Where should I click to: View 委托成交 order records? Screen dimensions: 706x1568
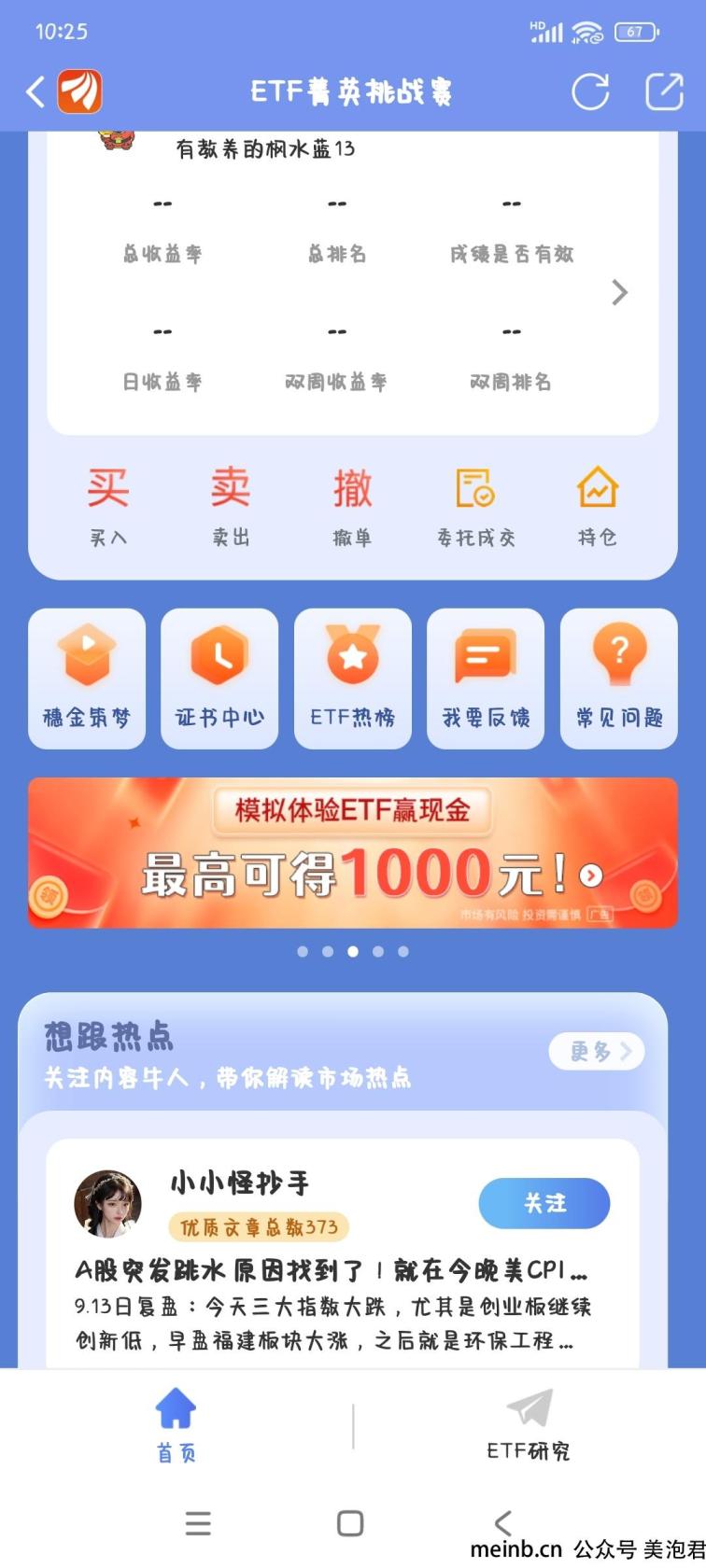click(x=475, y=507)
